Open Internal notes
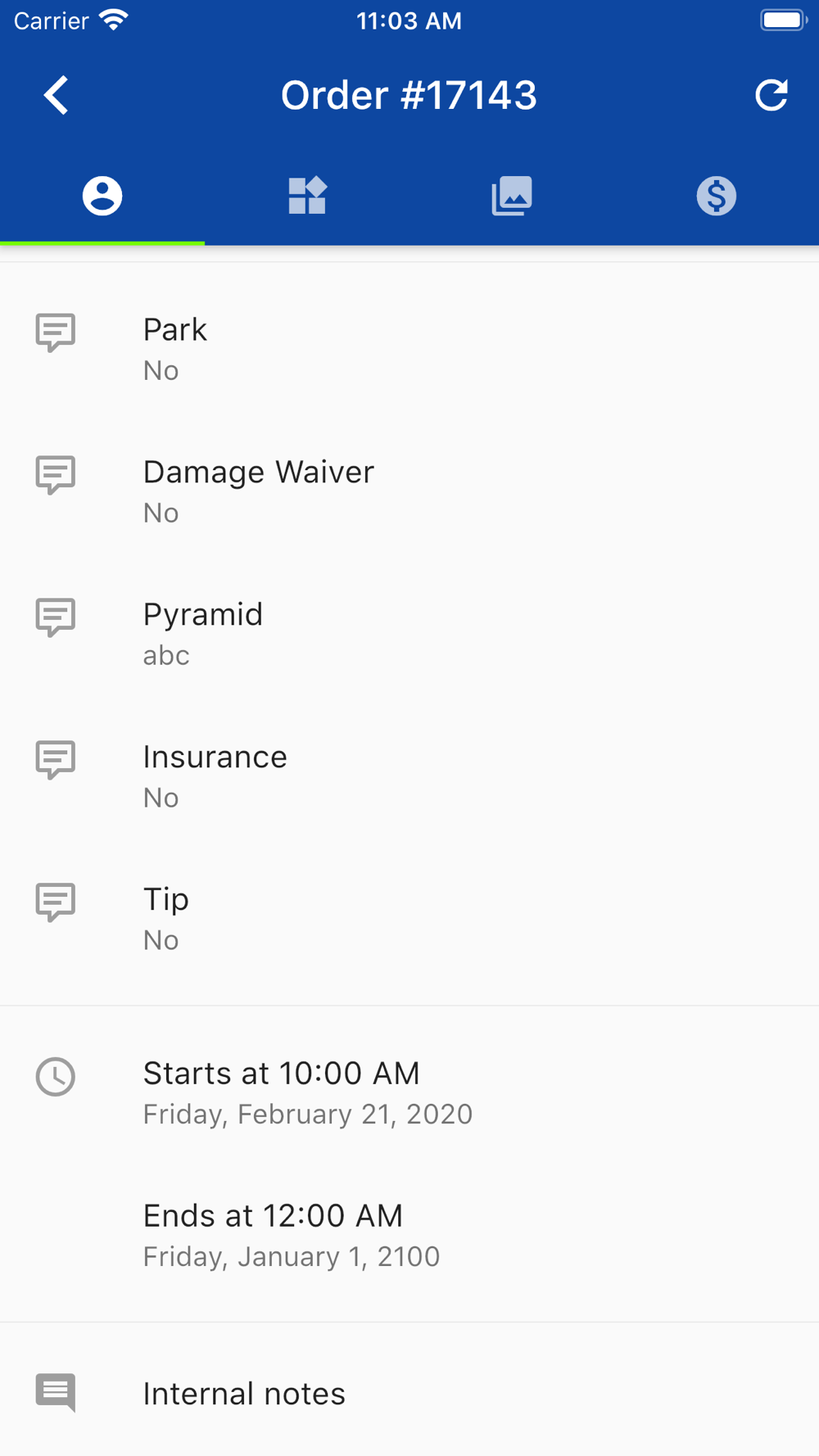The image size is (819, 1456). 409,1394
